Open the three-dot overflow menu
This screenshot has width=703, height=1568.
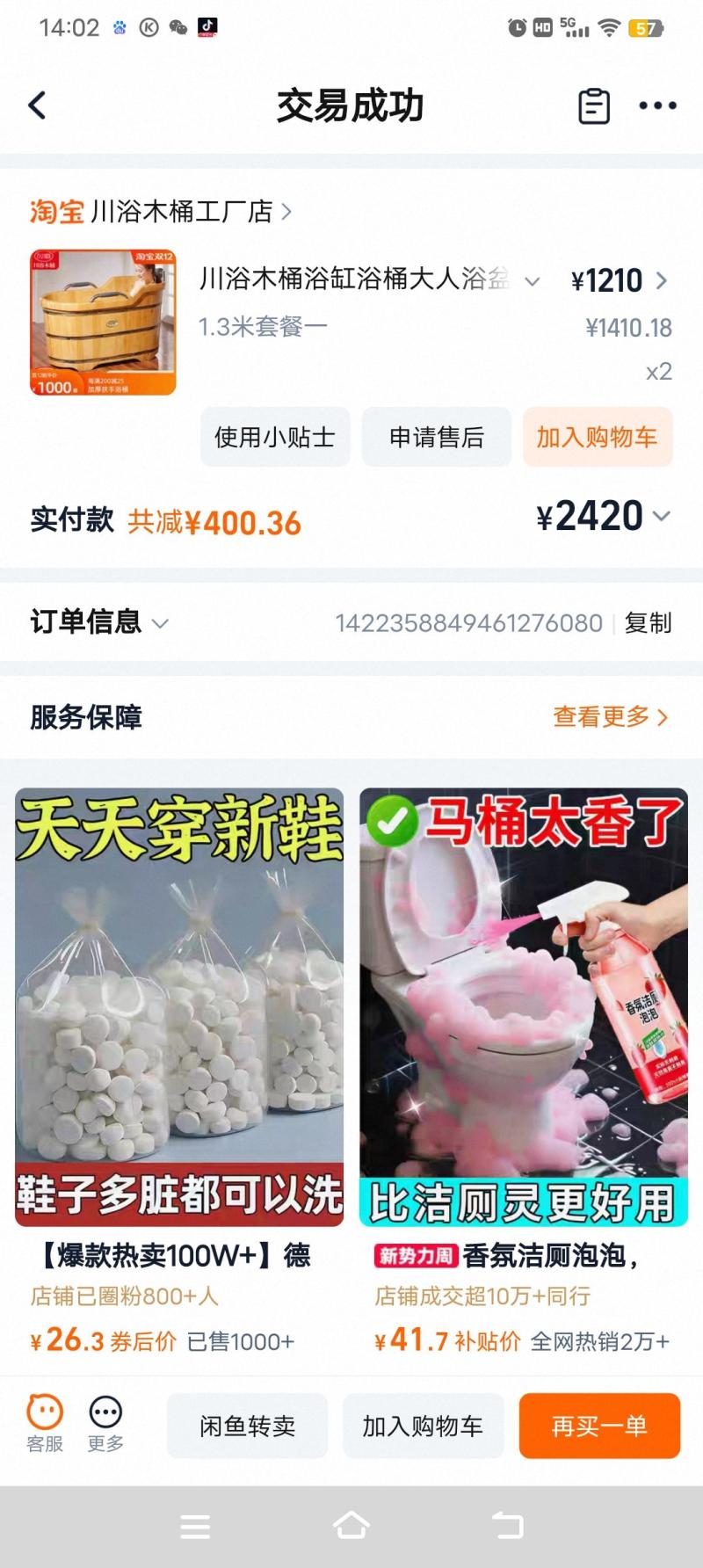657,106
